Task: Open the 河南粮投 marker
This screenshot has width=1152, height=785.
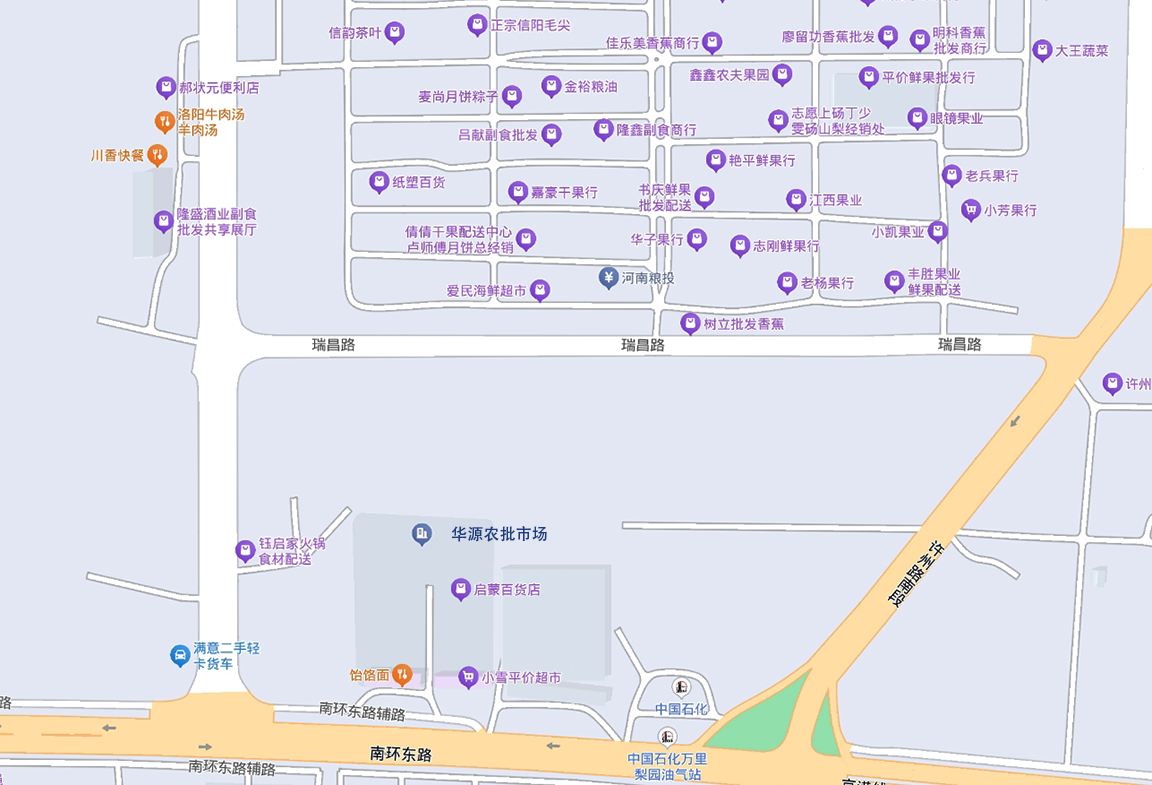Action: click(608, 278)
